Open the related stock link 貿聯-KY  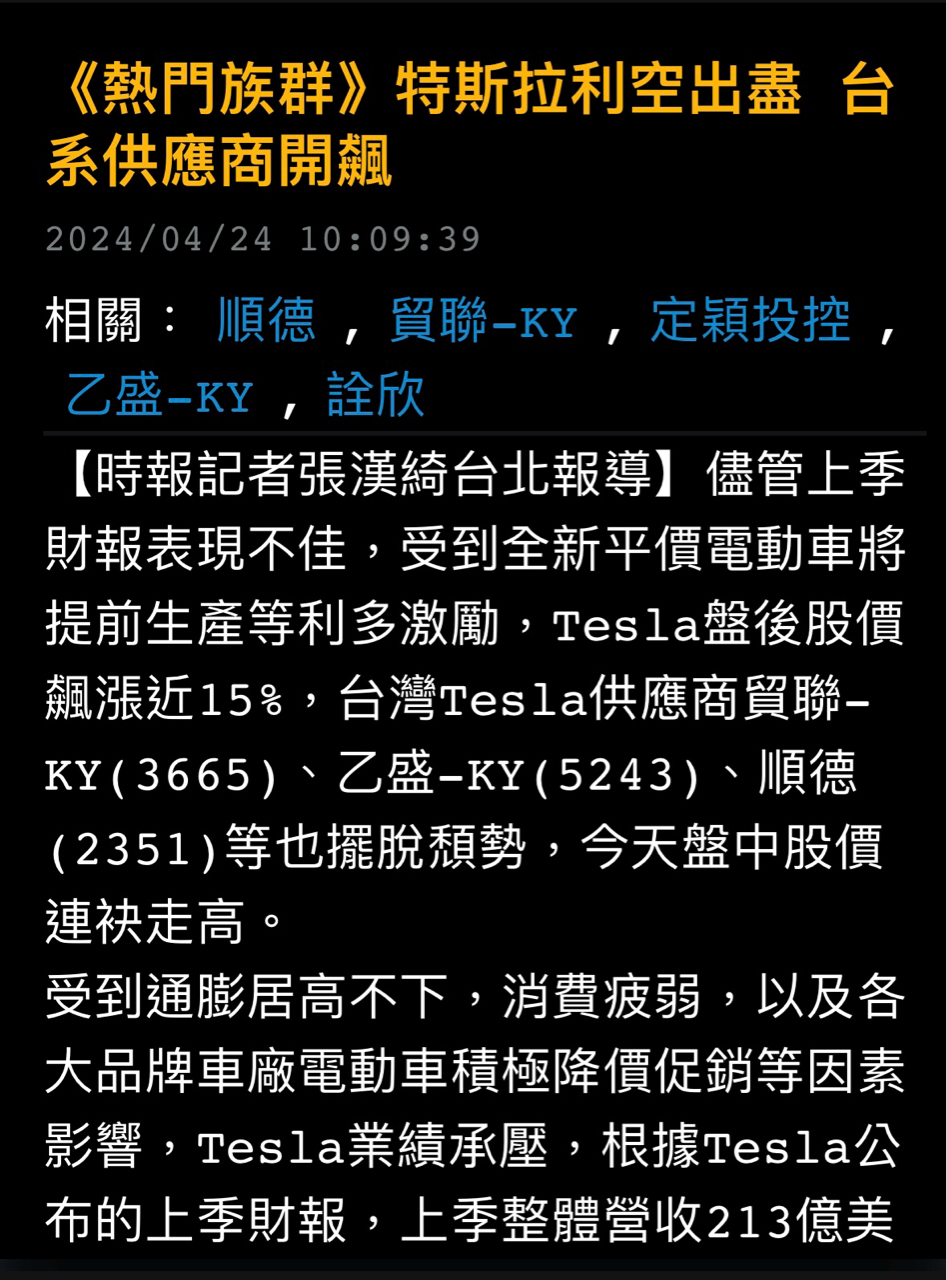483,321
